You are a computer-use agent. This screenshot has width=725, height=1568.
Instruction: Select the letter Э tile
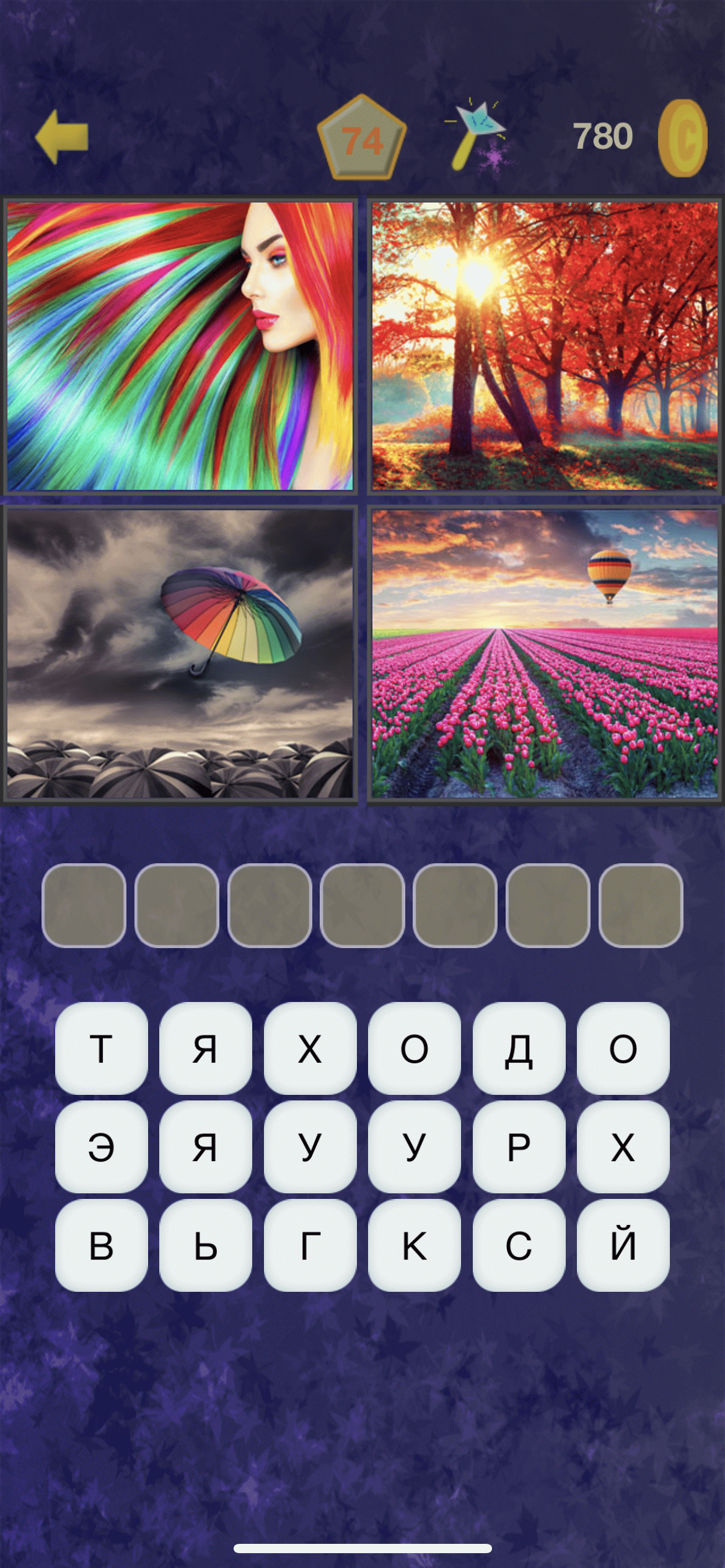tap(101, 1147)
